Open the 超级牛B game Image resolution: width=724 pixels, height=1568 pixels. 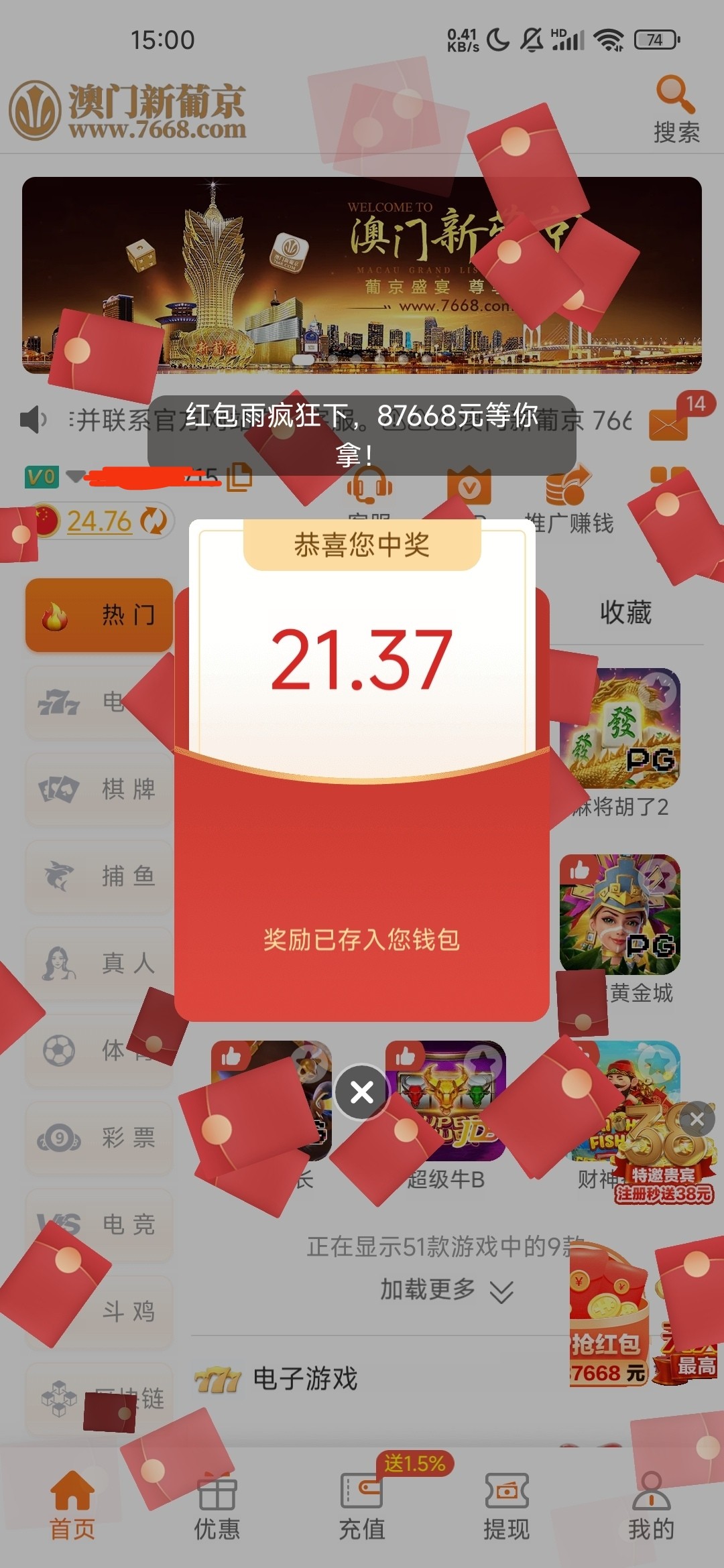(x=446, y=1102)
